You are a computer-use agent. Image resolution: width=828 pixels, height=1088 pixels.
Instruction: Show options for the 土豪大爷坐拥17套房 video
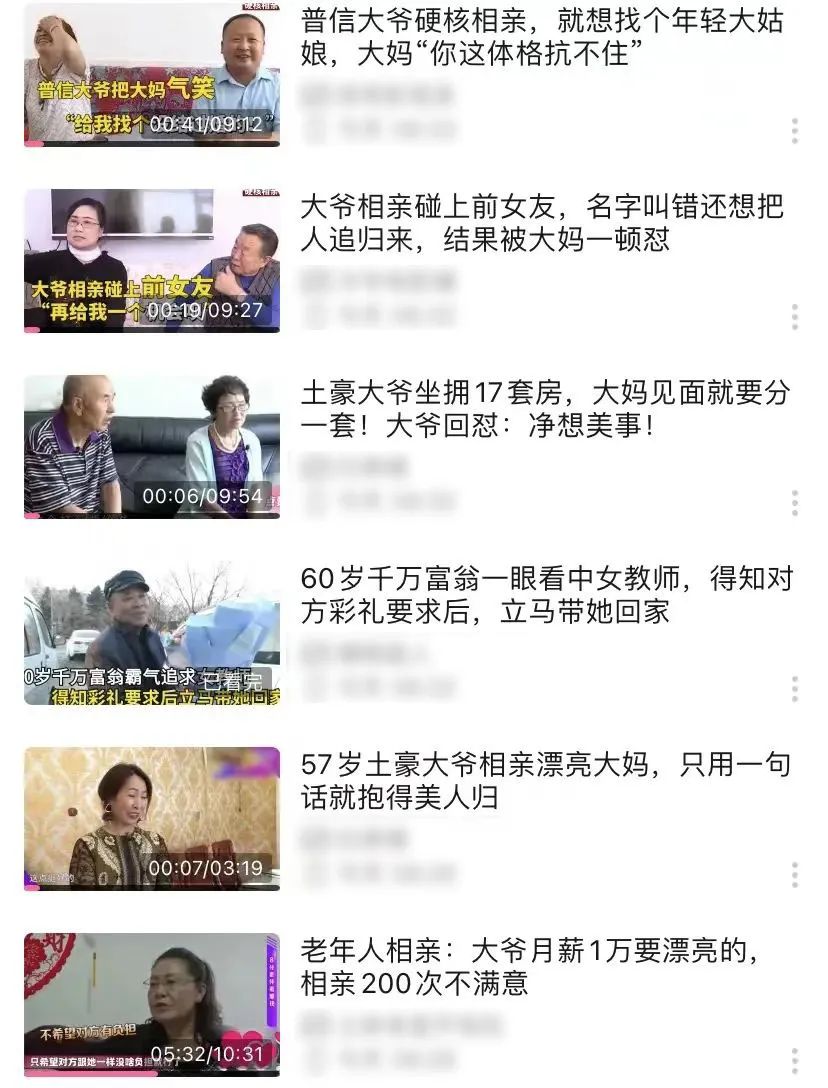(794, 503)
